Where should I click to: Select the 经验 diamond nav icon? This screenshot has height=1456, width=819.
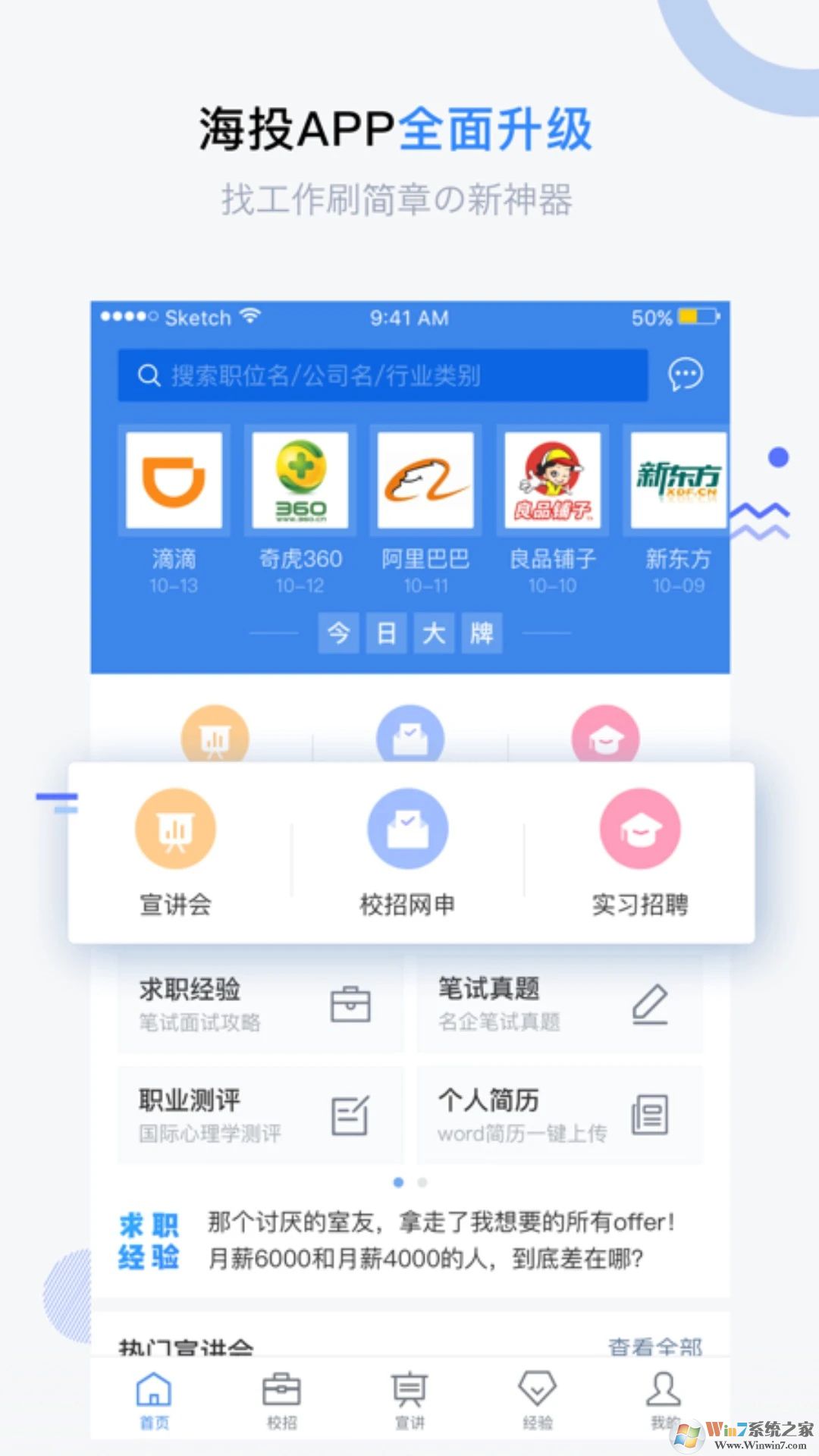[537, 1399]
